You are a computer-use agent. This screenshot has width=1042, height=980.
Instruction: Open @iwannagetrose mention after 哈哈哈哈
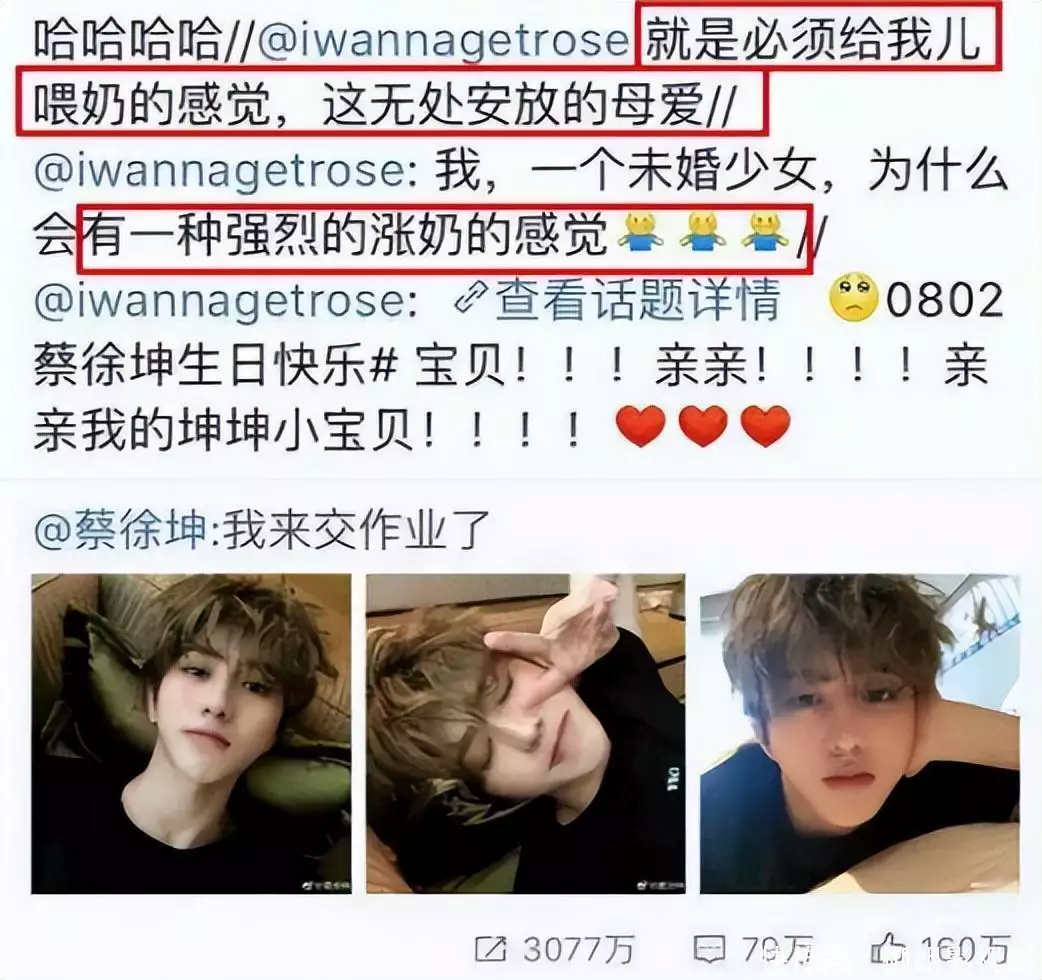447,40
